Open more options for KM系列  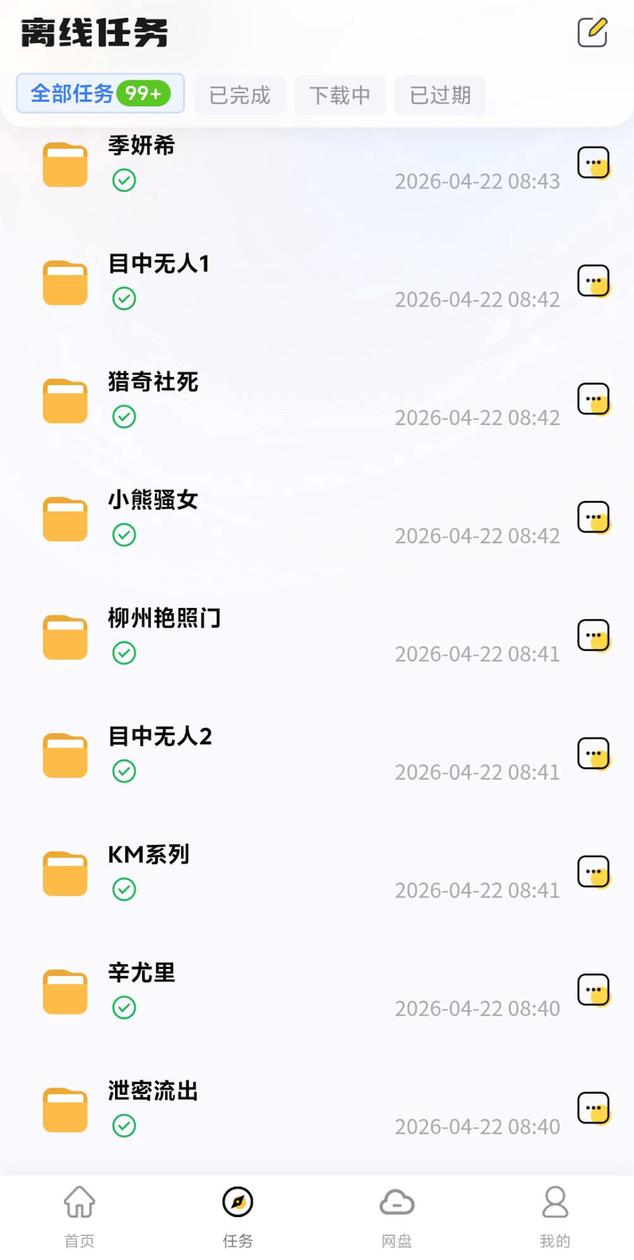tap(593, 871)
